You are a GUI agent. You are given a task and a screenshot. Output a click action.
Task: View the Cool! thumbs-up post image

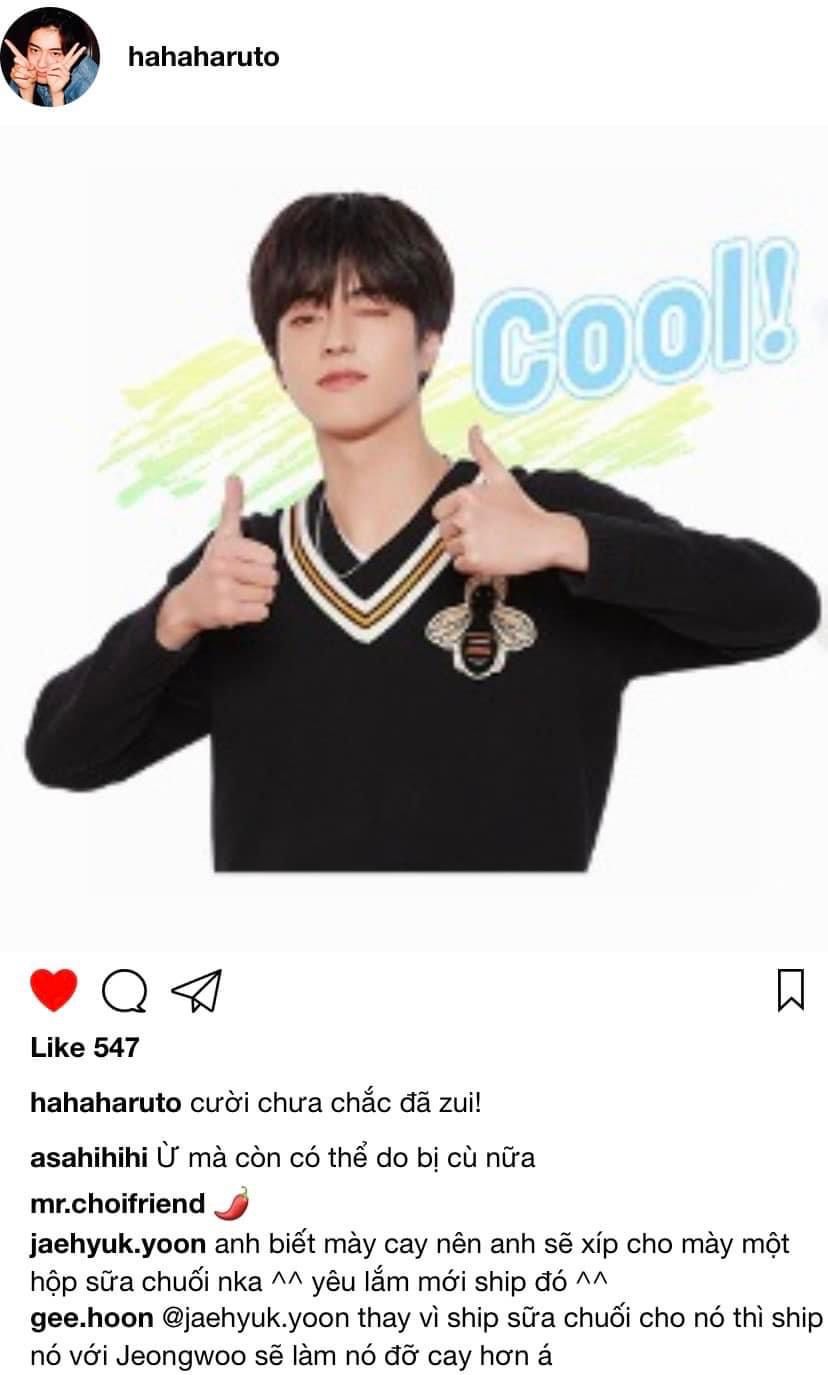click(414, 540)
